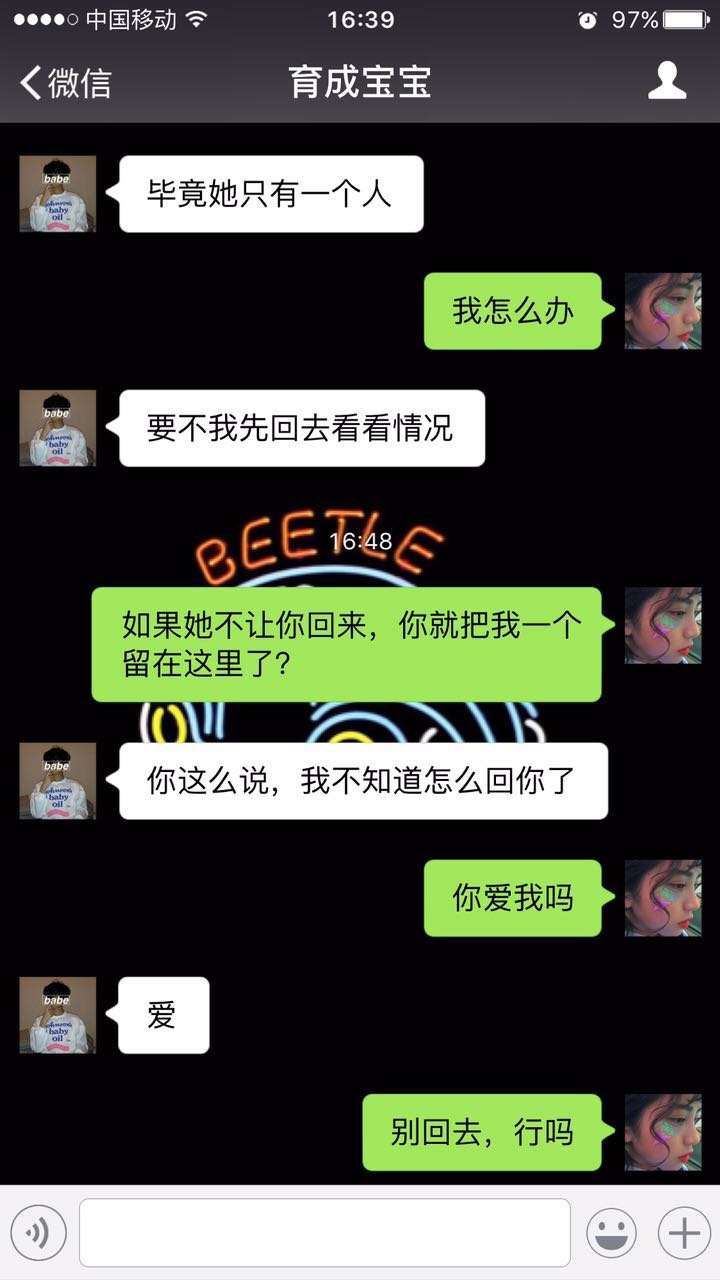Tap the green bubble '我怎么办'

point(512,311)
